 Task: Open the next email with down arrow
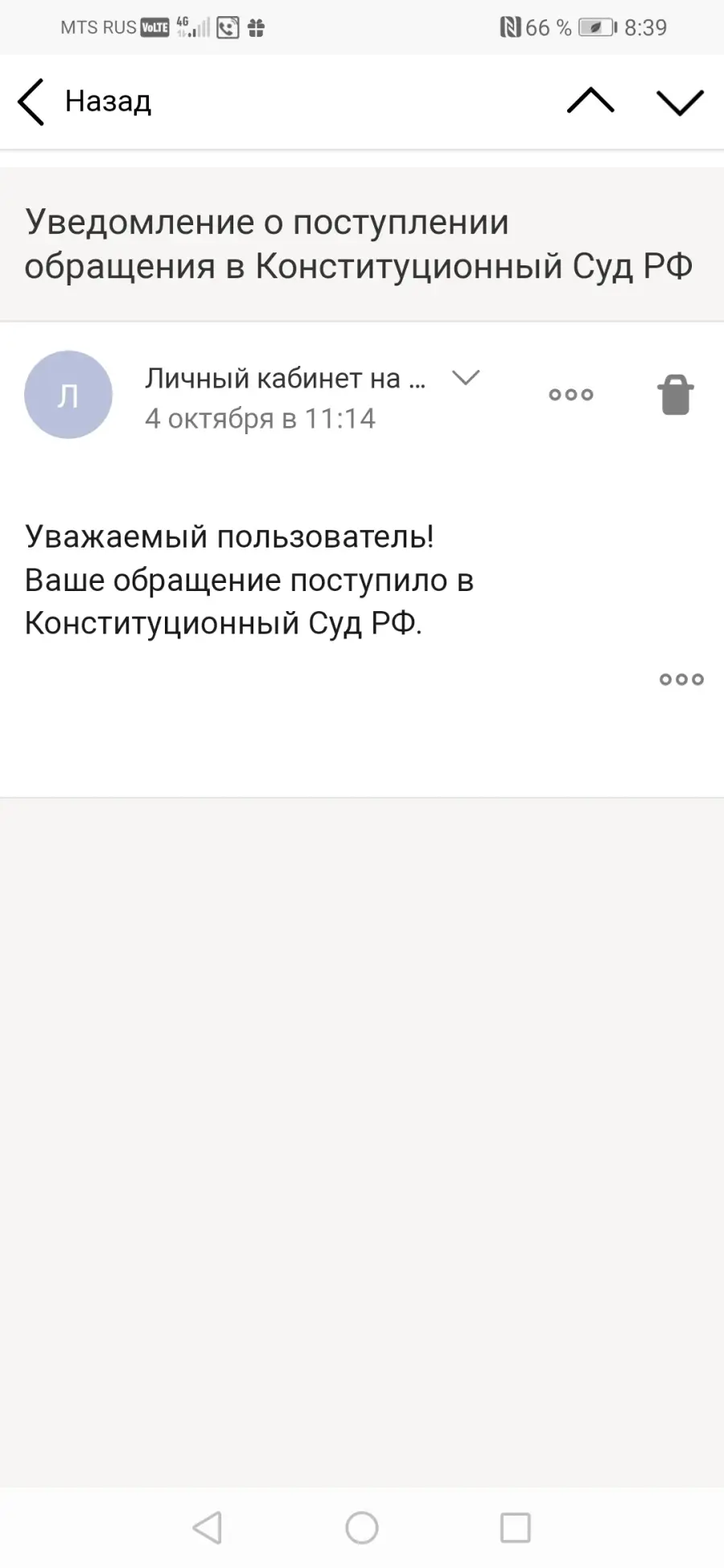(x=680, y=102)
